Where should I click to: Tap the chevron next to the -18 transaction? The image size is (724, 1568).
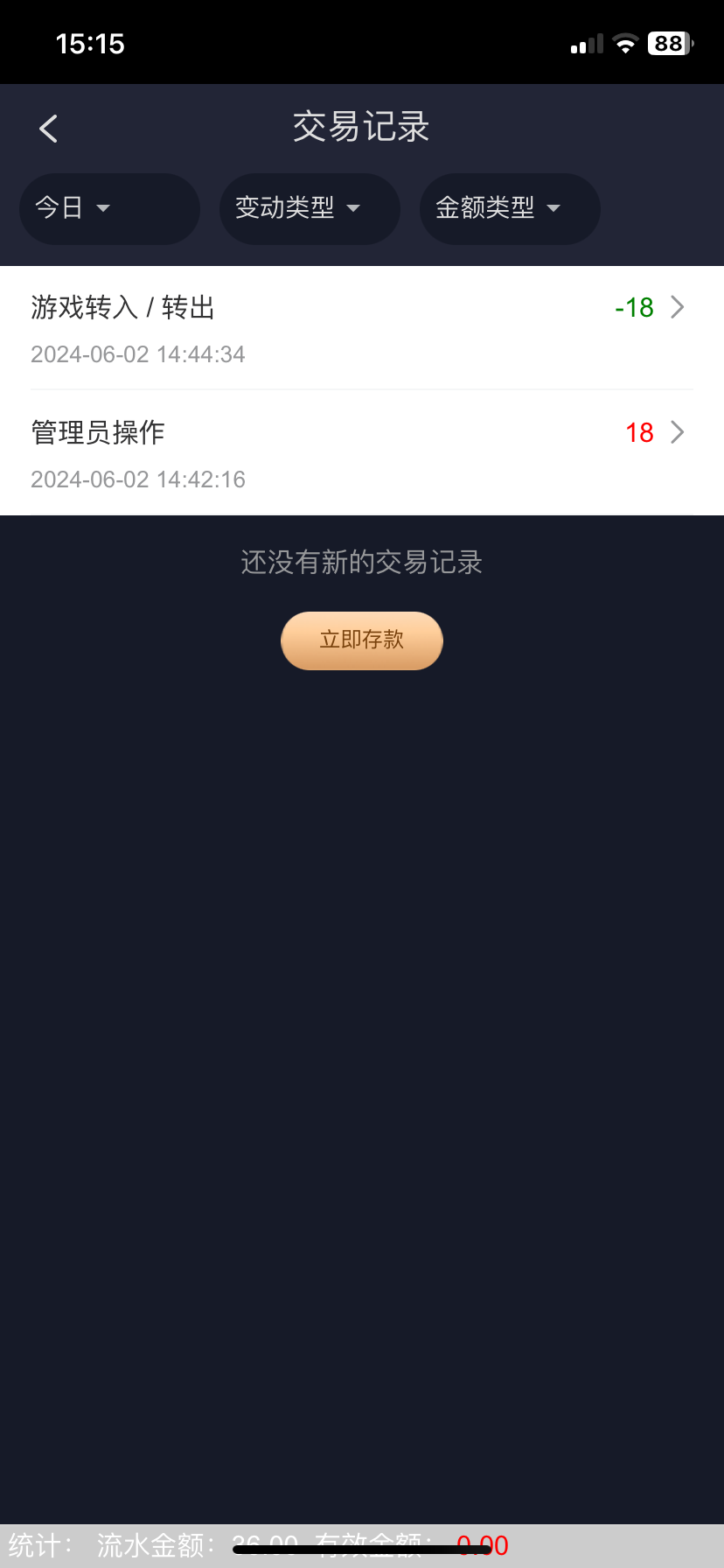[678, 307]
